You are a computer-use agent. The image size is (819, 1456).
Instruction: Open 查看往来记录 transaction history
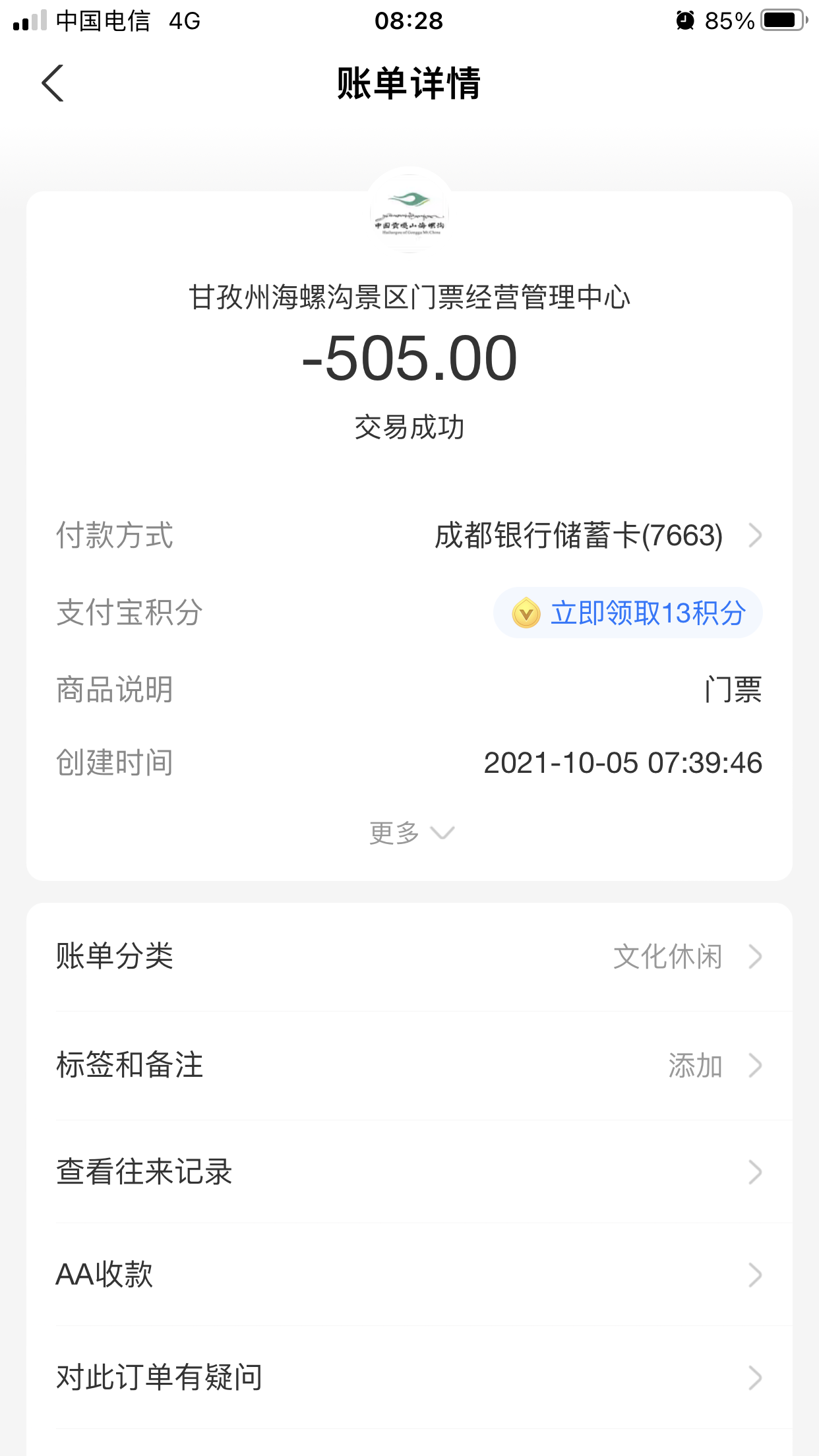(409, 1172)
